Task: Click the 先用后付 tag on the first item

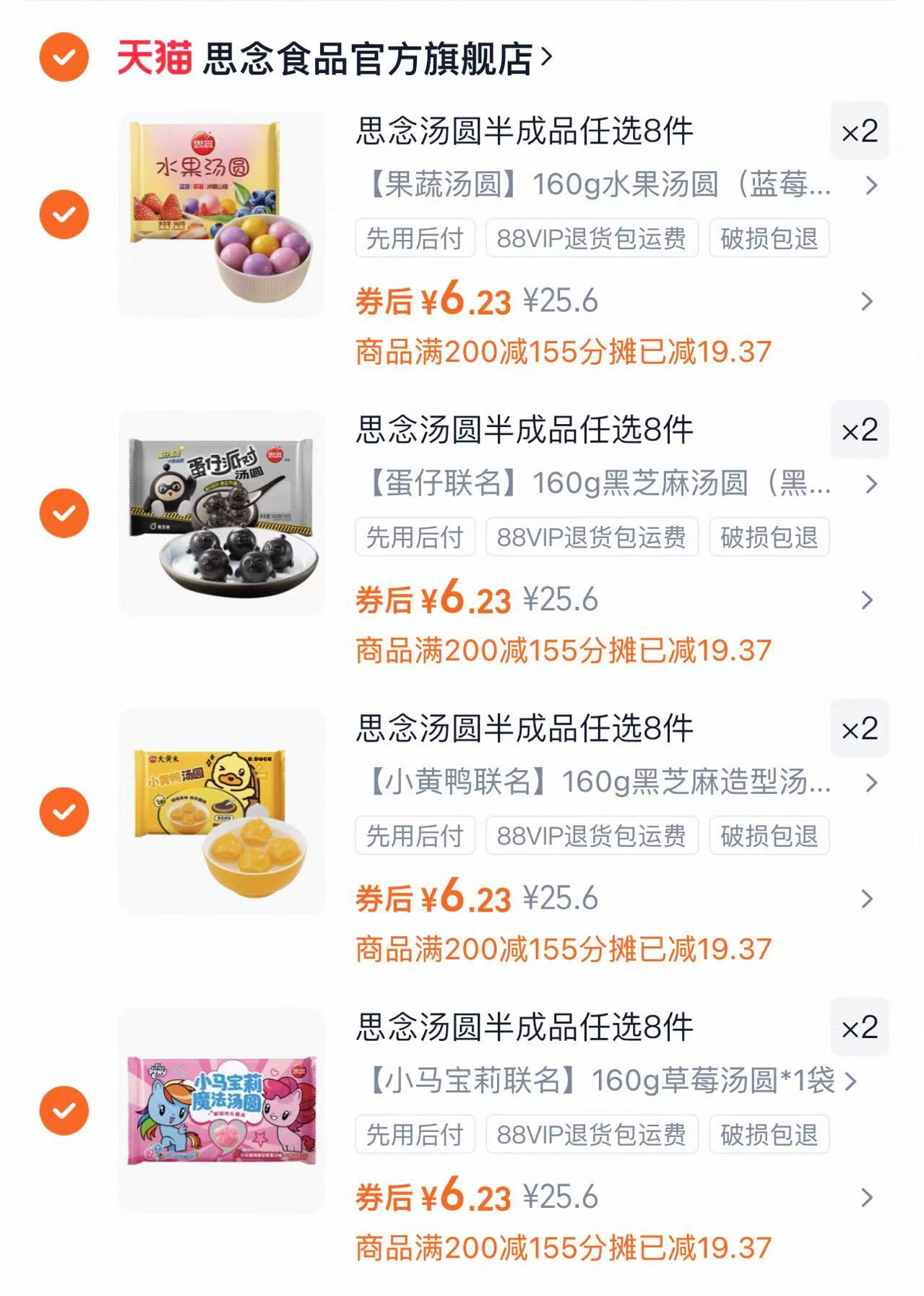Action: pyautogui.click(x=414, y=237)
